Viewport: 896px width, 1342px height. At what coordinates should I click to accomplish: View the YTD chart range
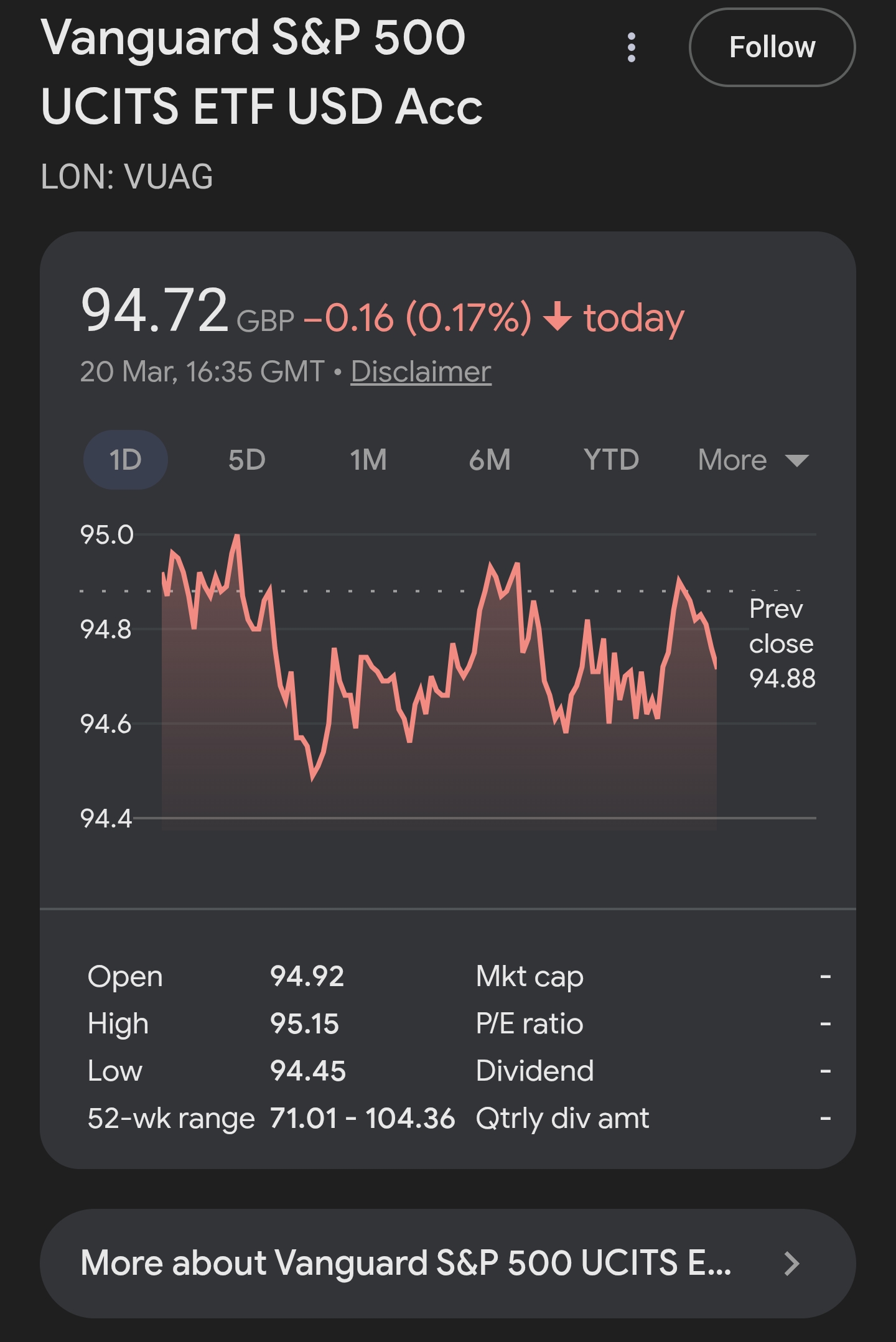[x=611, y=460]
